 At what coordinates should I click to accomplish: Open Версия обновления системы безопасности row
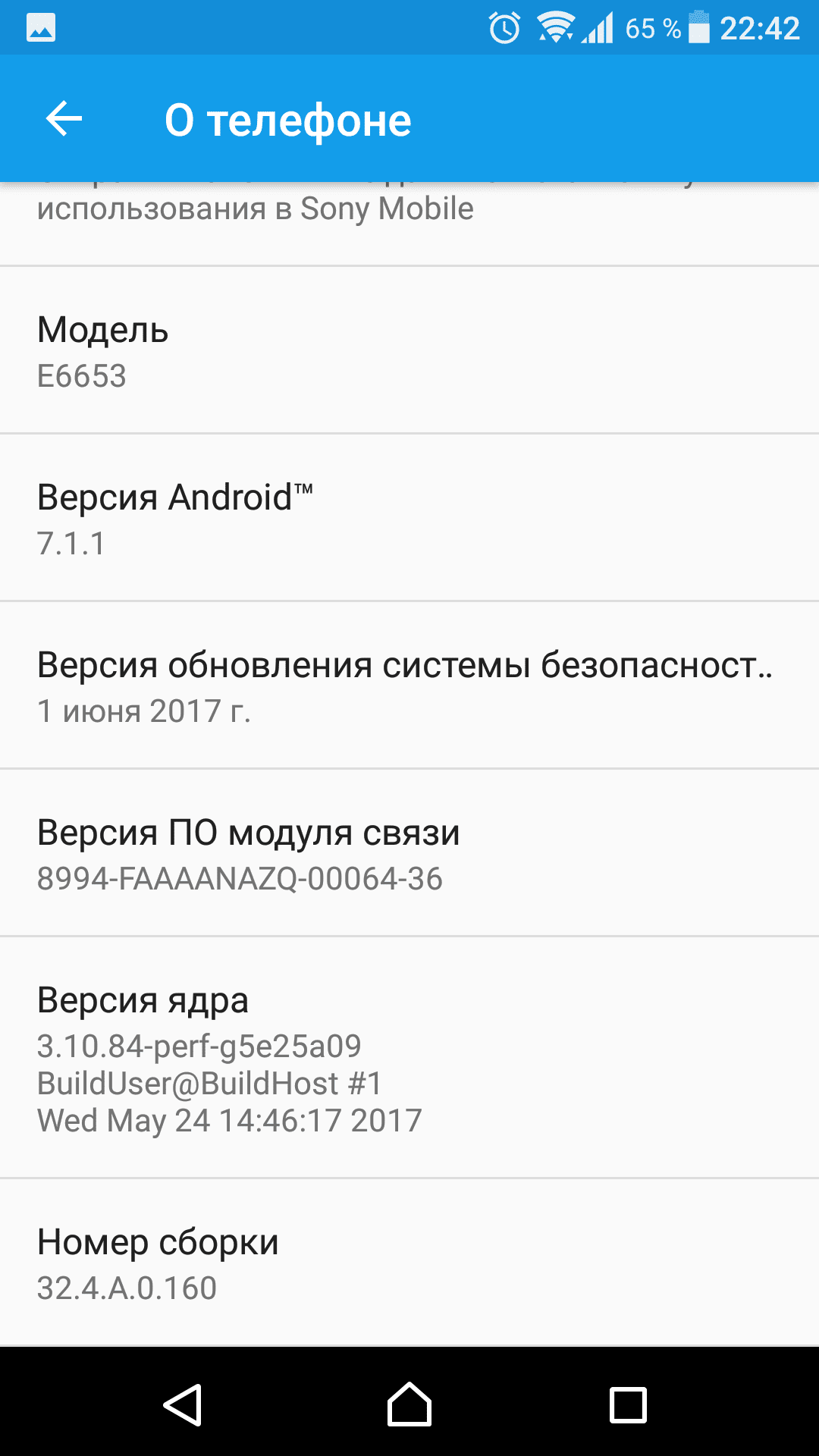tap(409, 686)
